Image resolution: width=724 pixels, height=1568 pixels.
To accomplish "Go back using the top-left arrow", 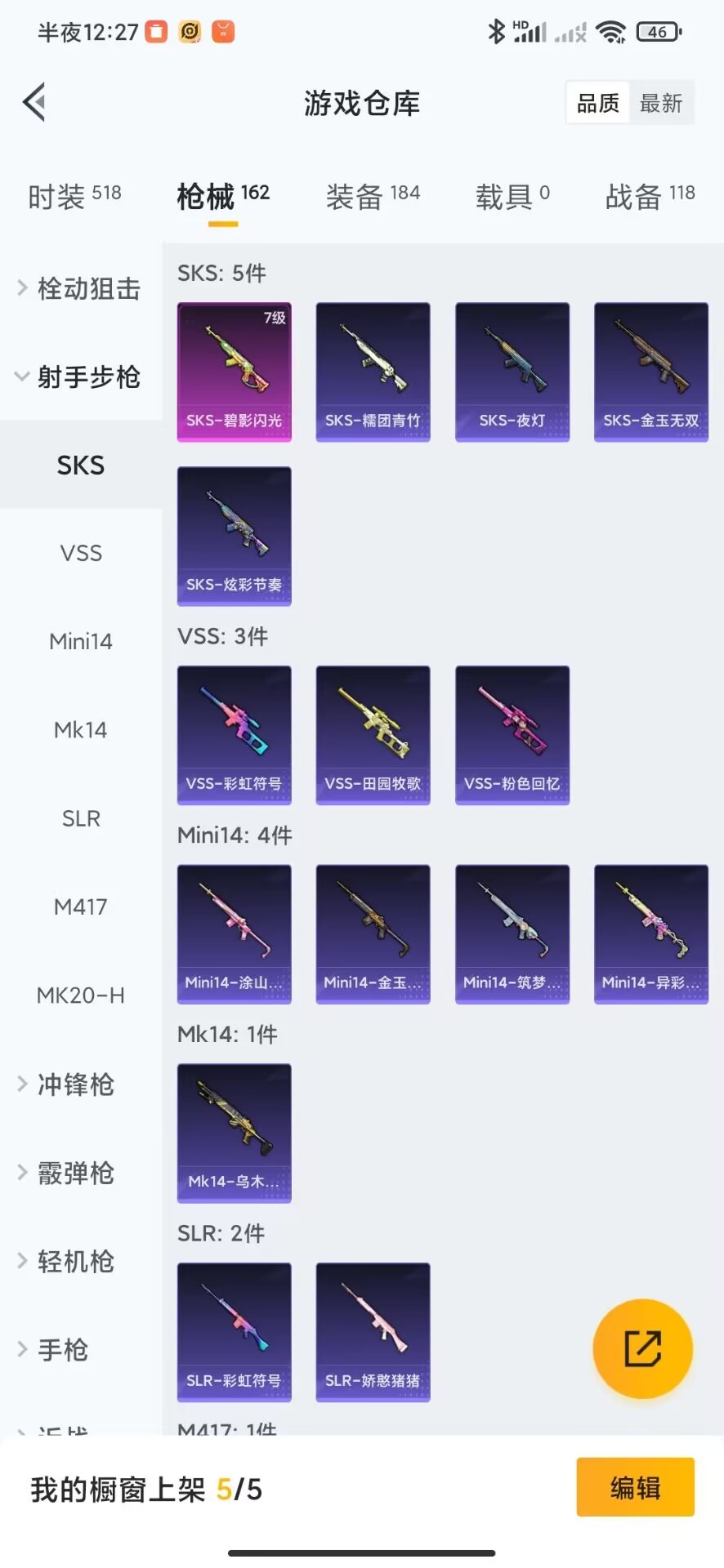I will pos(34,102).
